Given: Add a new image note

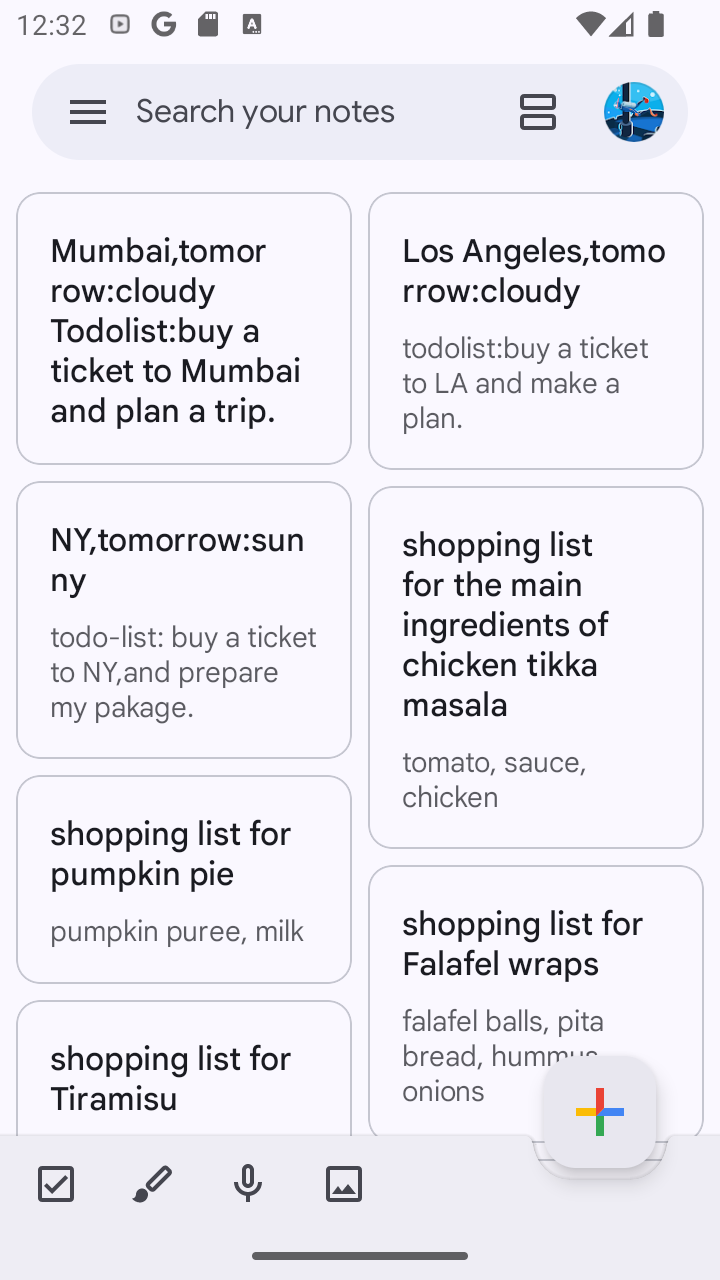Looking at the screenshot, I should [344, 1184].
